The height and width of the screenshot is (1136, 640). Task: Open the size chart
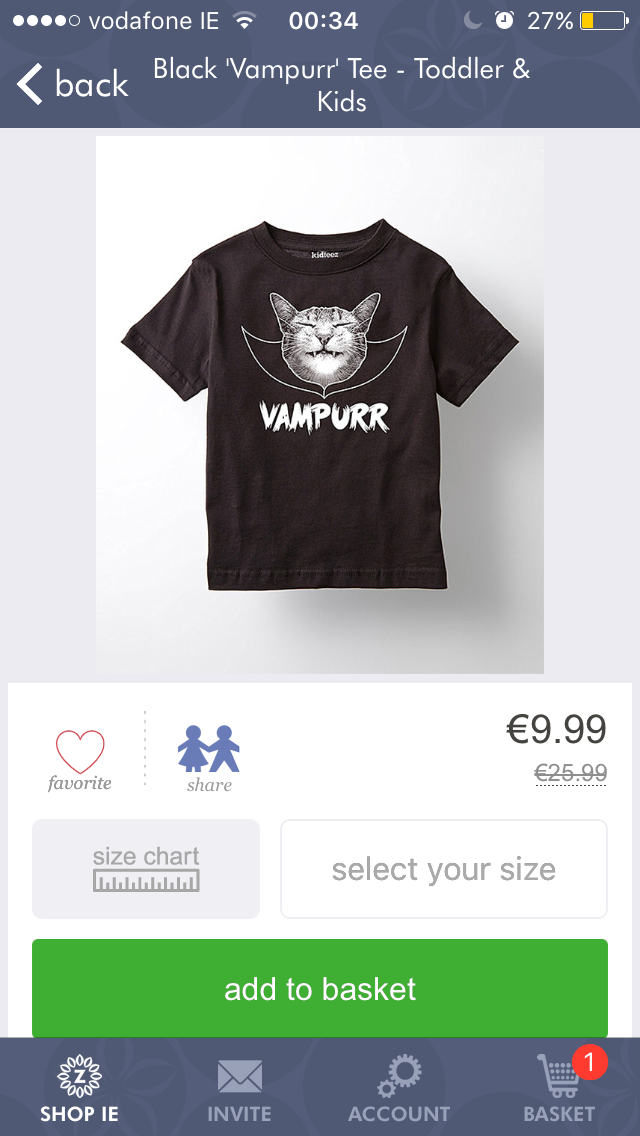pyautogui.click(x=146, y=868)
